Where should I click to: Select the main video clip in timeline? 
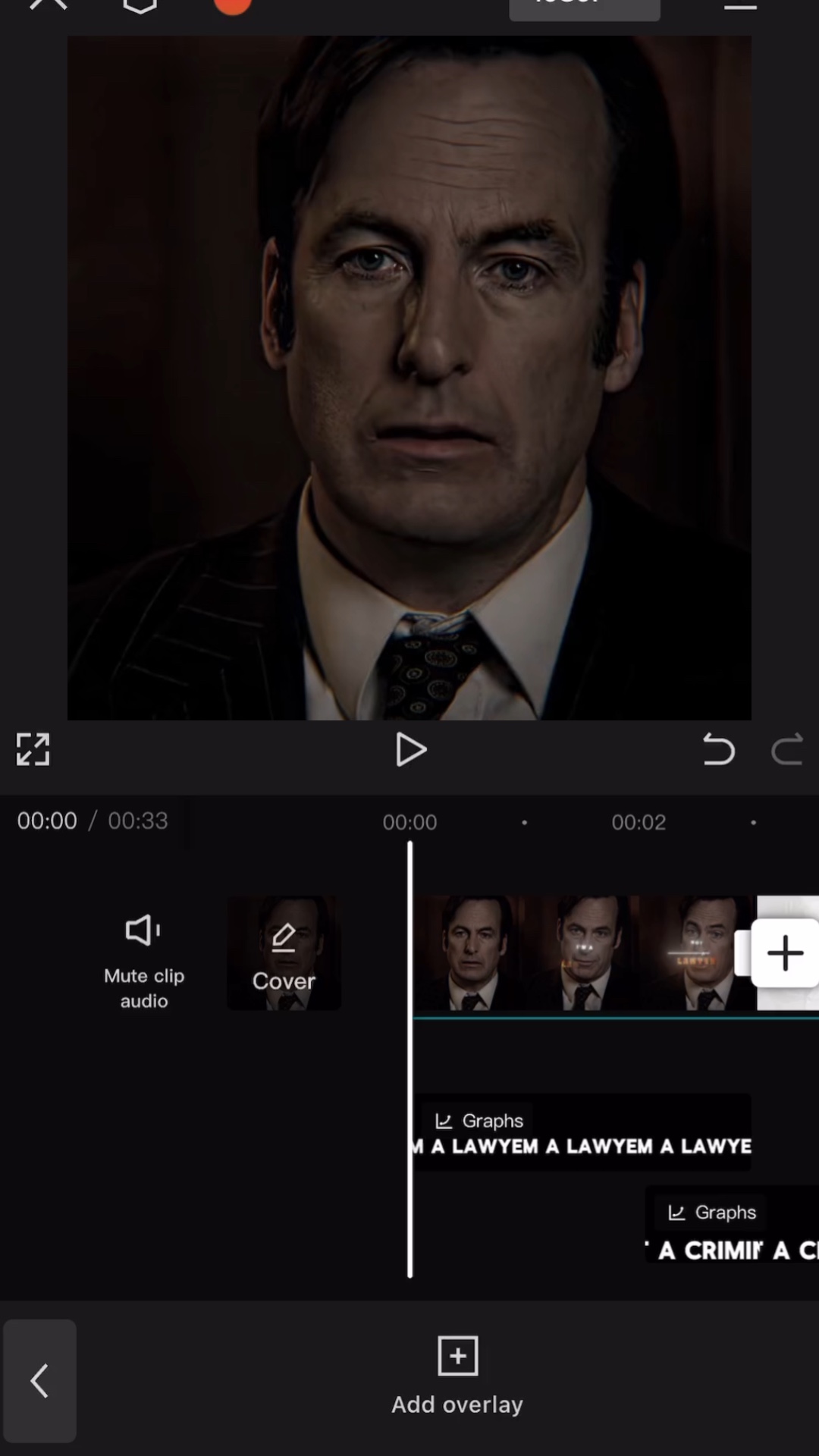[x=585, y=953]
